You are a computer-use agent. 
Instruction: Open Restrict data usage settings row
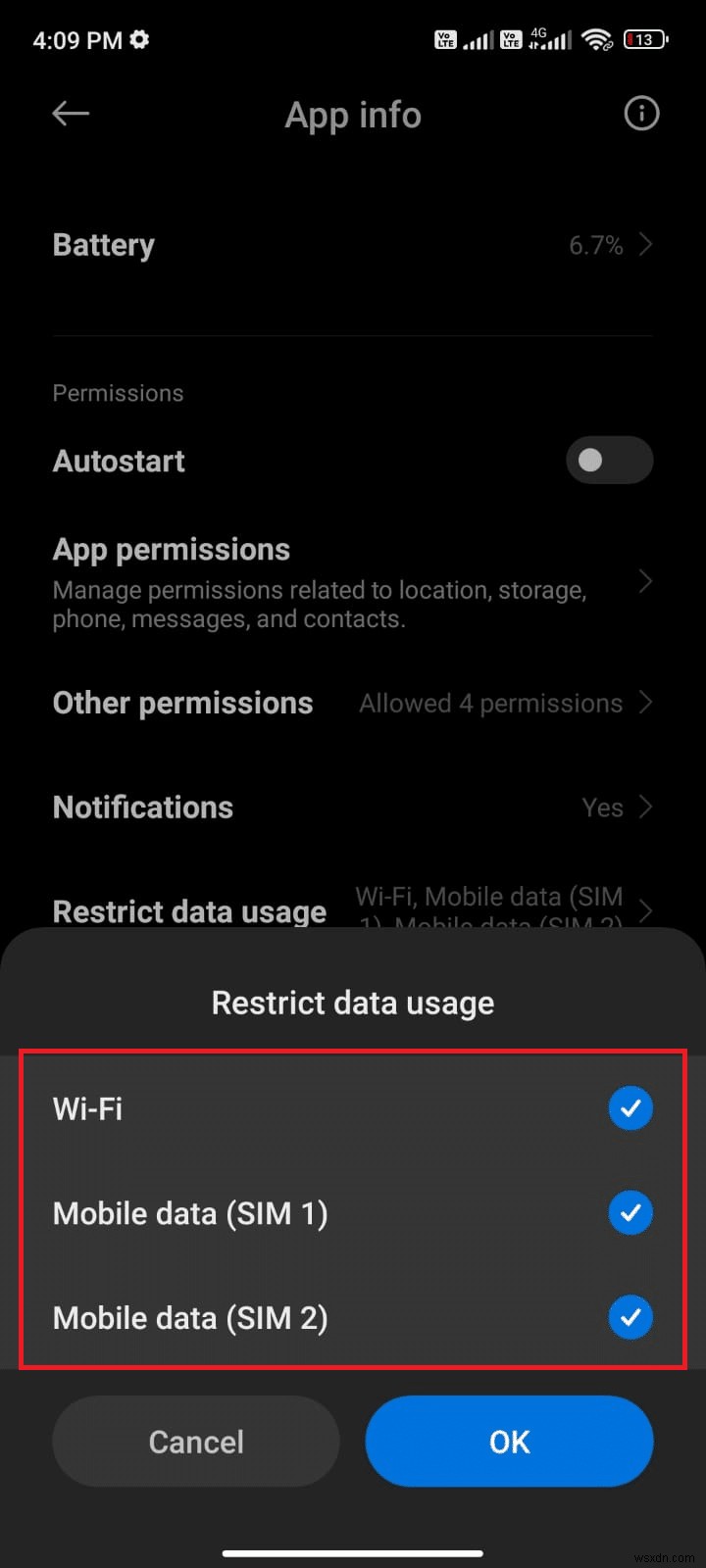(x=353, y=910)
